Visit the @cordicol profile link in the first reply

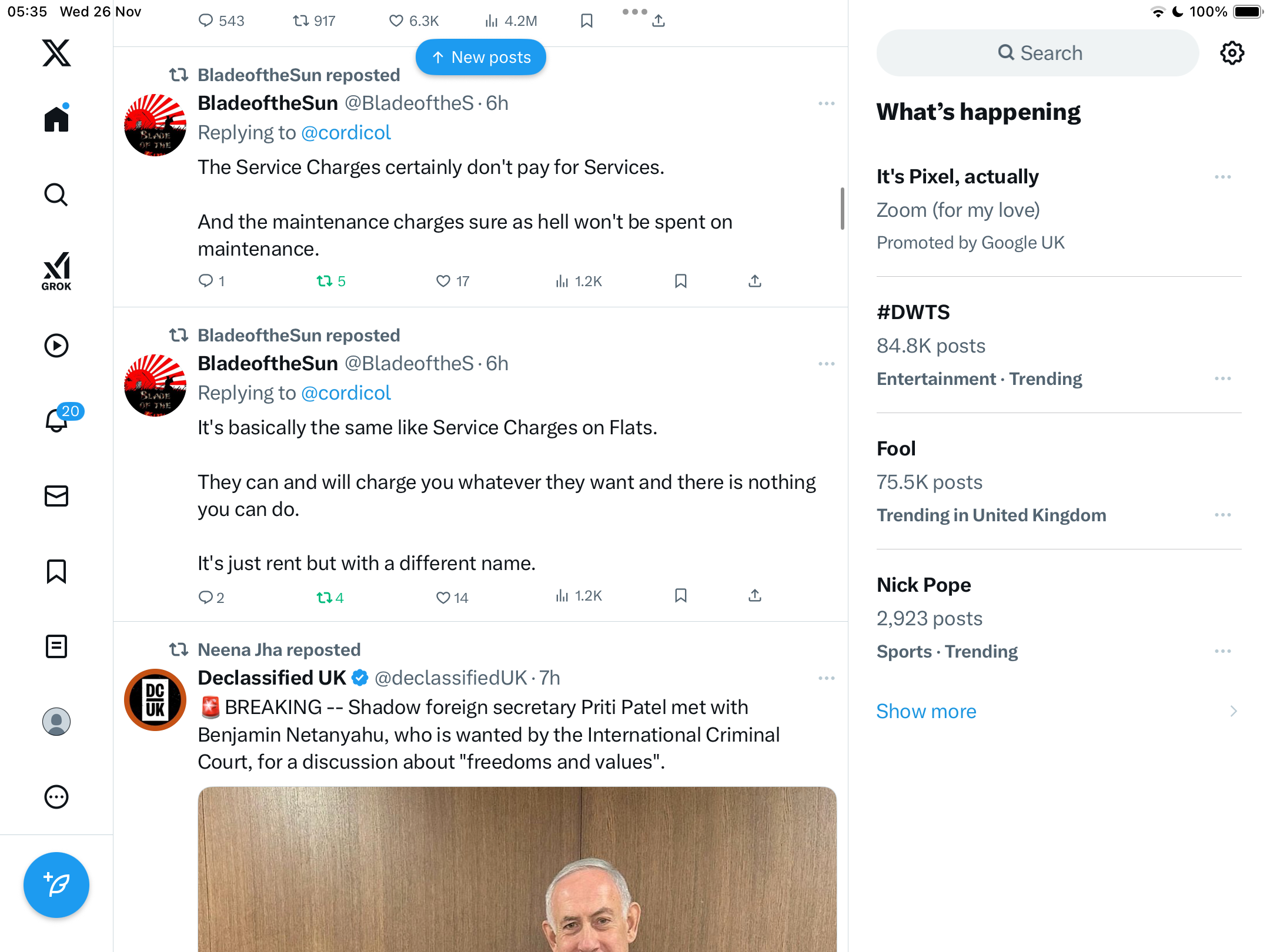click(346, 133)
